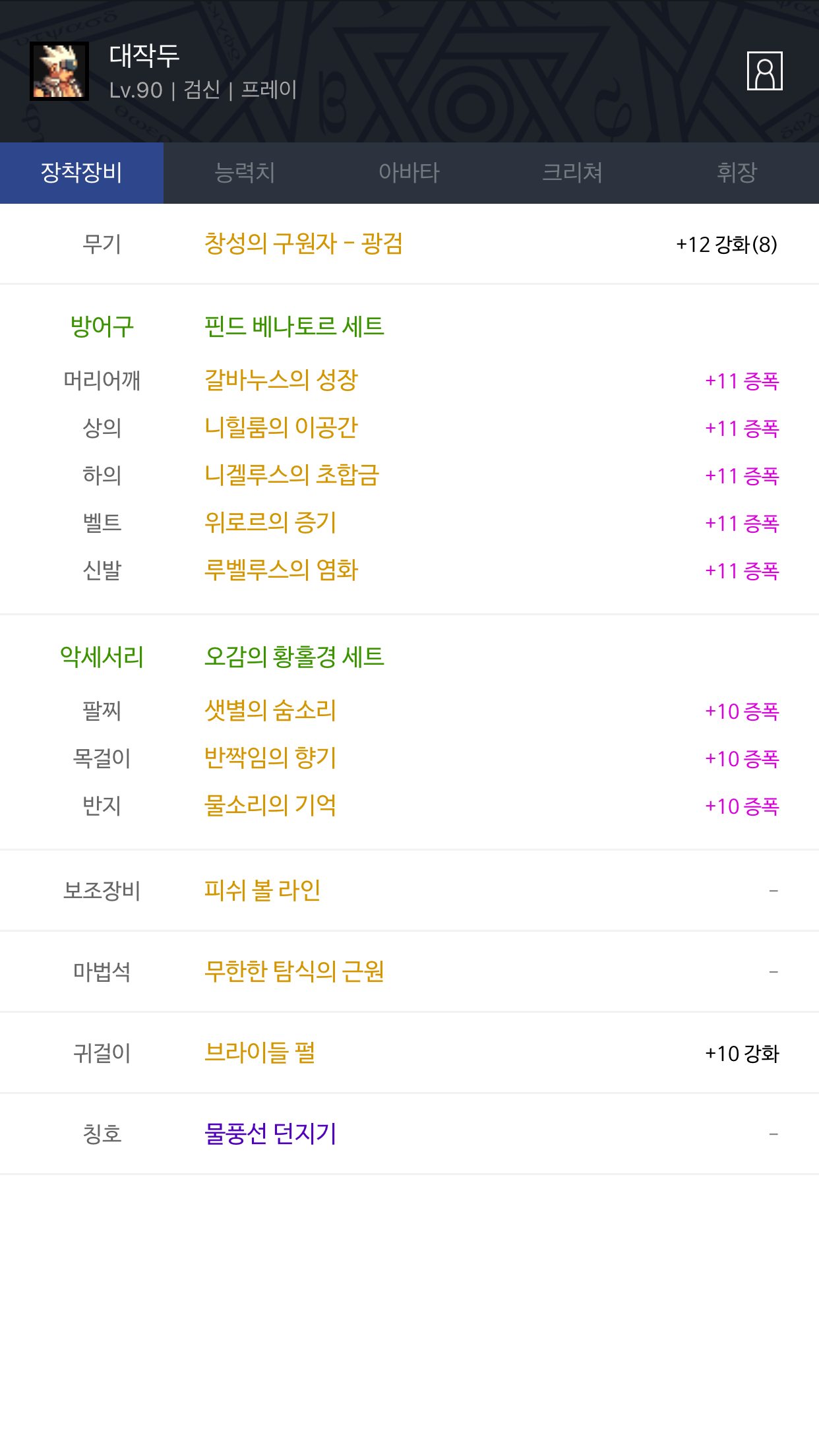View 핀드 베나토르 세트 details
Viewport: 819px width, 1456px height.
tap(294, 326)
